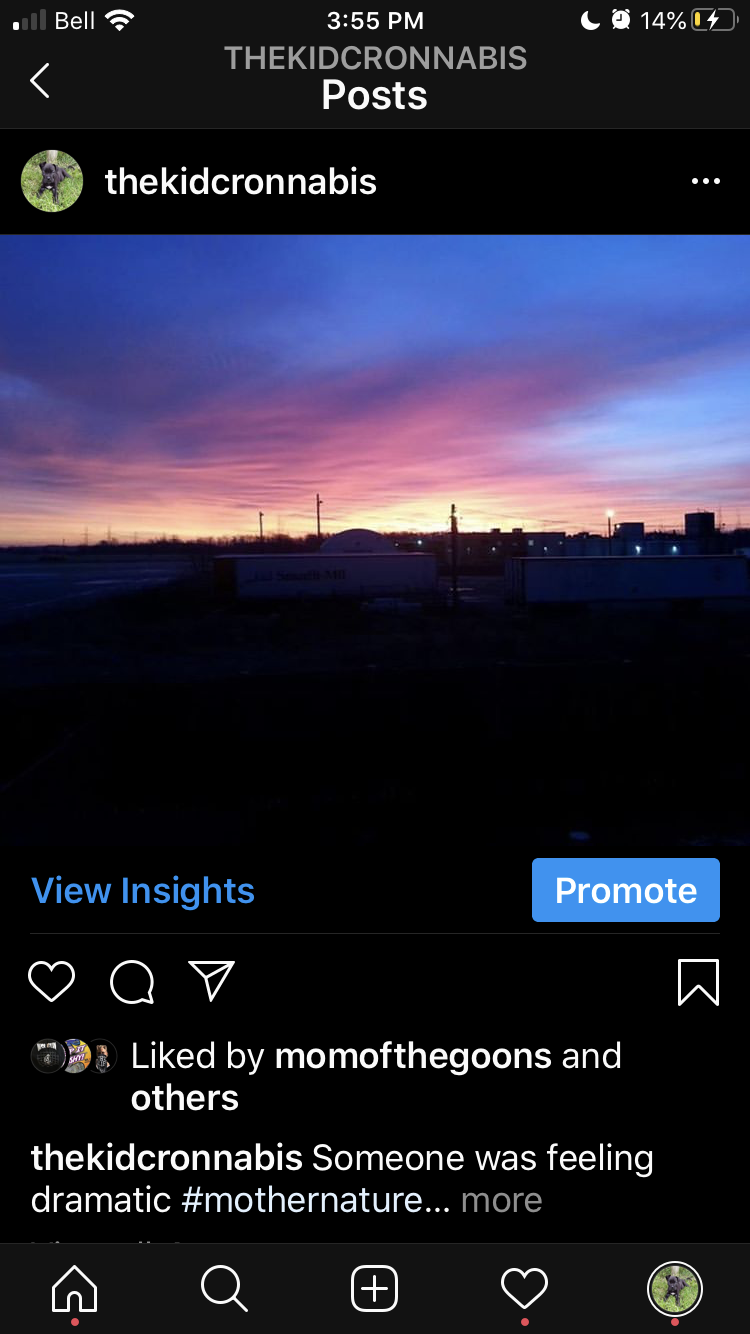The image size is (750, 1334).
Task: Open comments on the sunset post
Action: click(132, 981)
